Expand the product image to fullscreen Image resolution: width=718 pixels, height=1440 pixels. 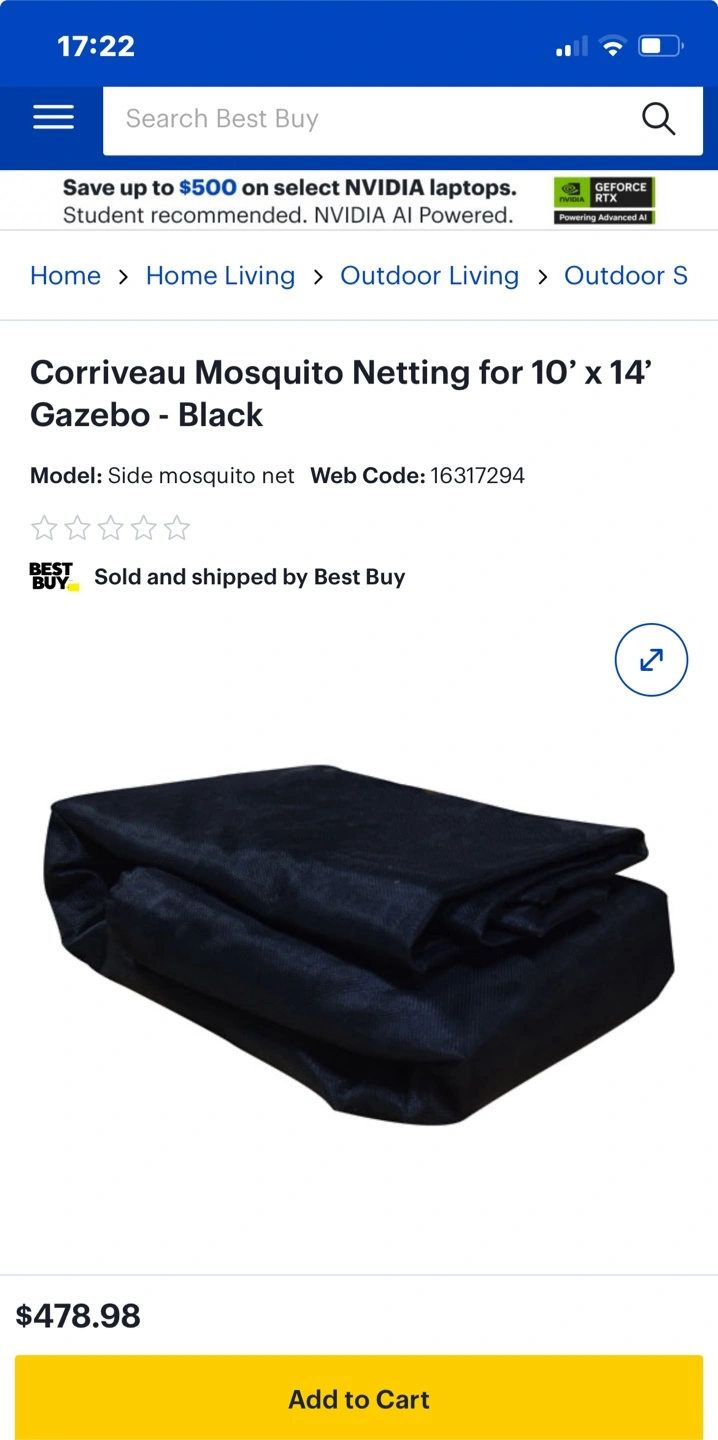[651, 660]
